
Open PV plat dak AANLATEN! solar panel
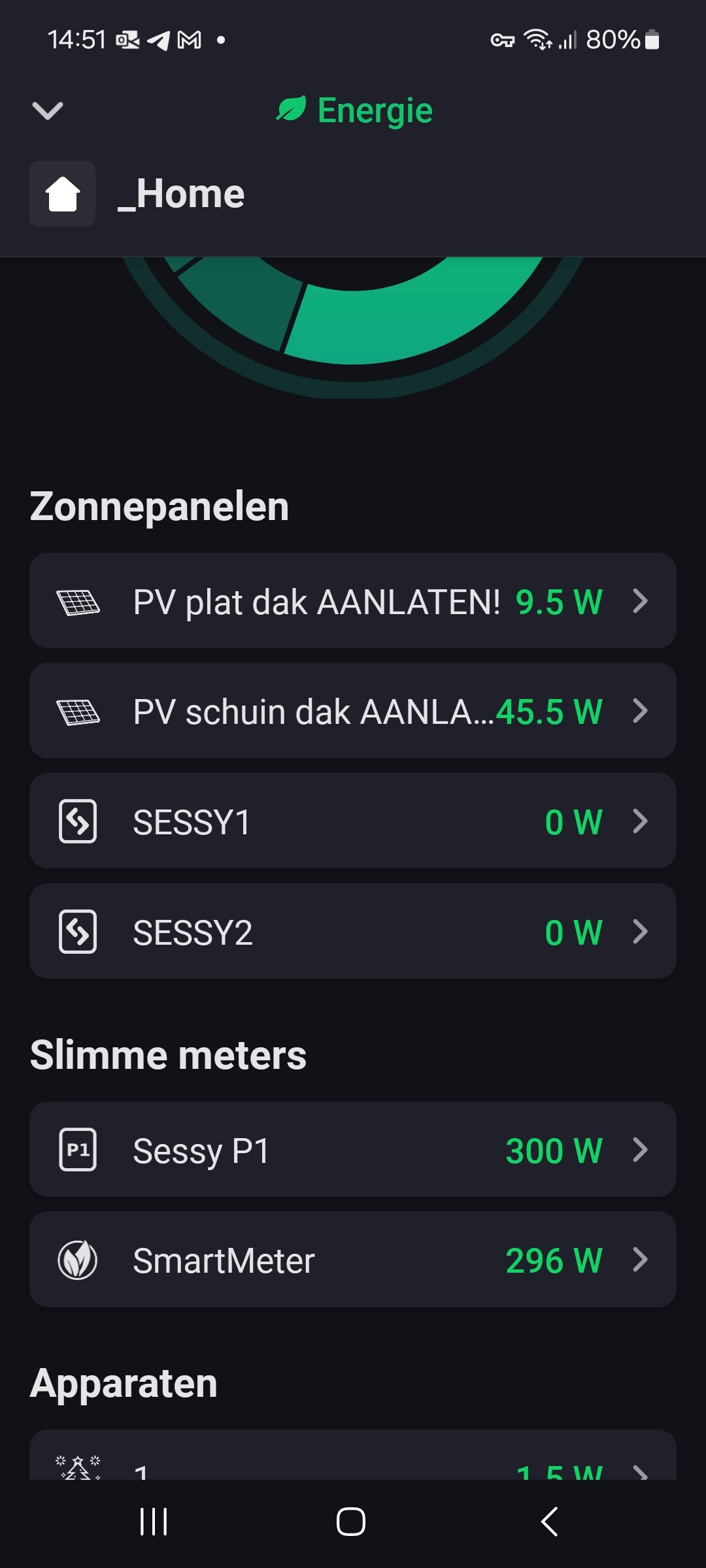point(353,601)
